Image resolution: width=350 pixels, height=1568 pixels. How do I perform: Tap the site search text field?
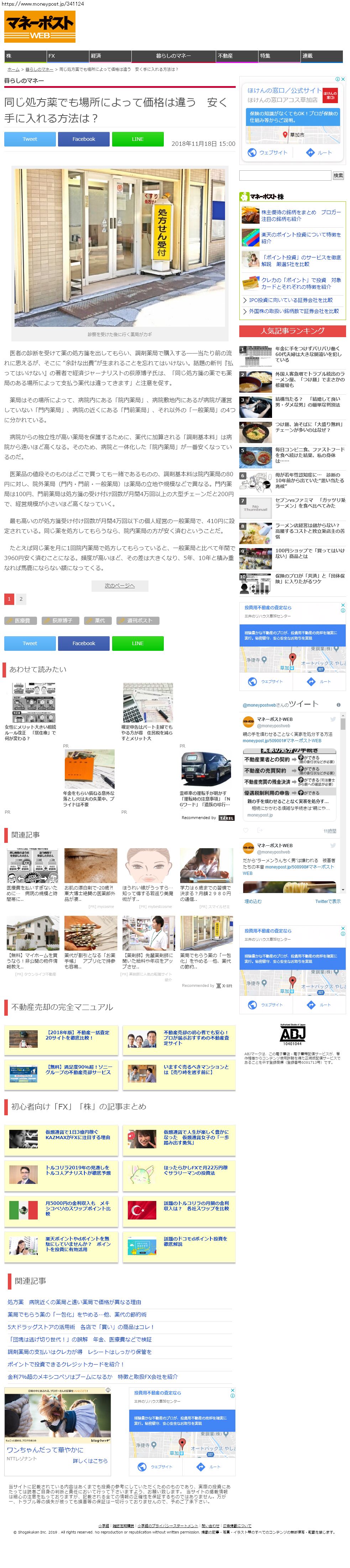[x=285, y=175]
